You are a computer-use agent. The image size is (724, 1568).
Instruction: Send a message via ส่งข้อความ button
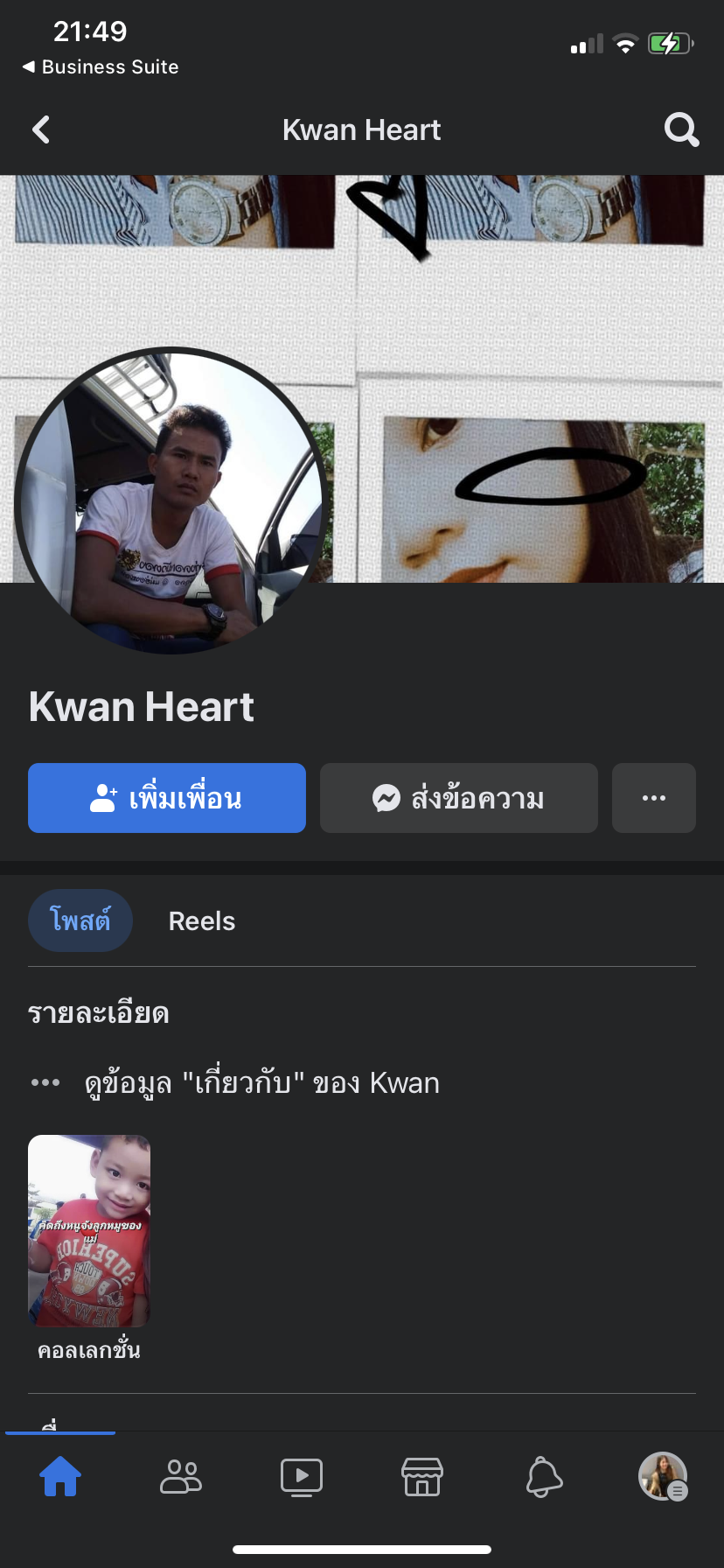pos(459,798)
